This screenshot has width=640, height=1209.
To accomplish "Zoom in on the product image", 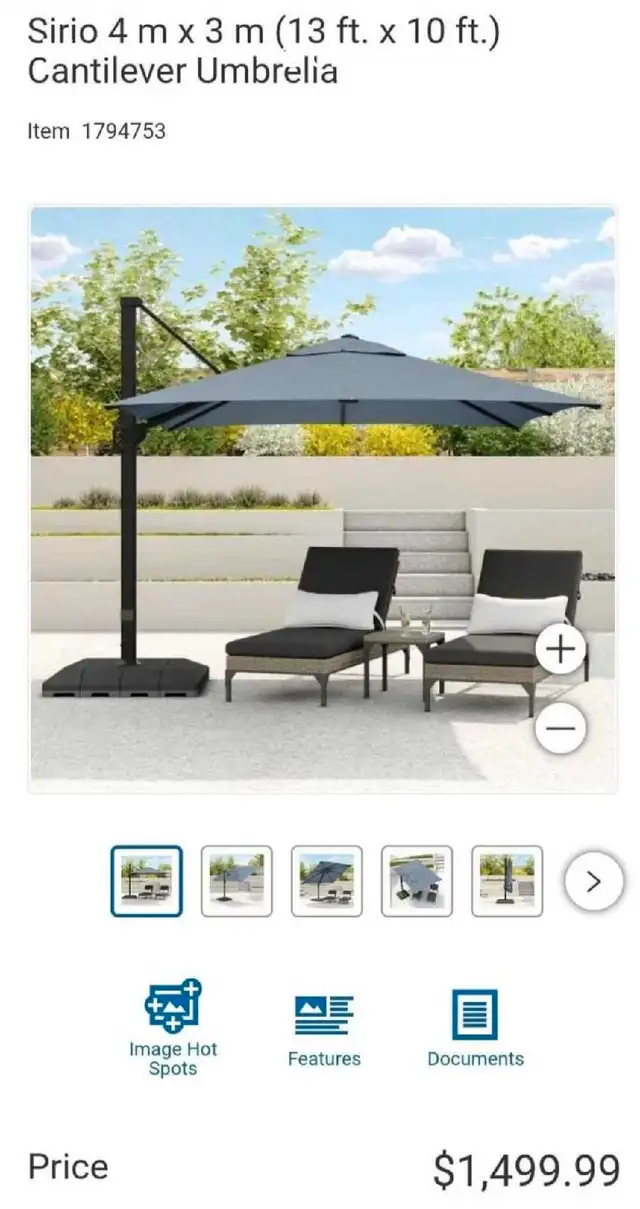I will (x=561, y=650).
